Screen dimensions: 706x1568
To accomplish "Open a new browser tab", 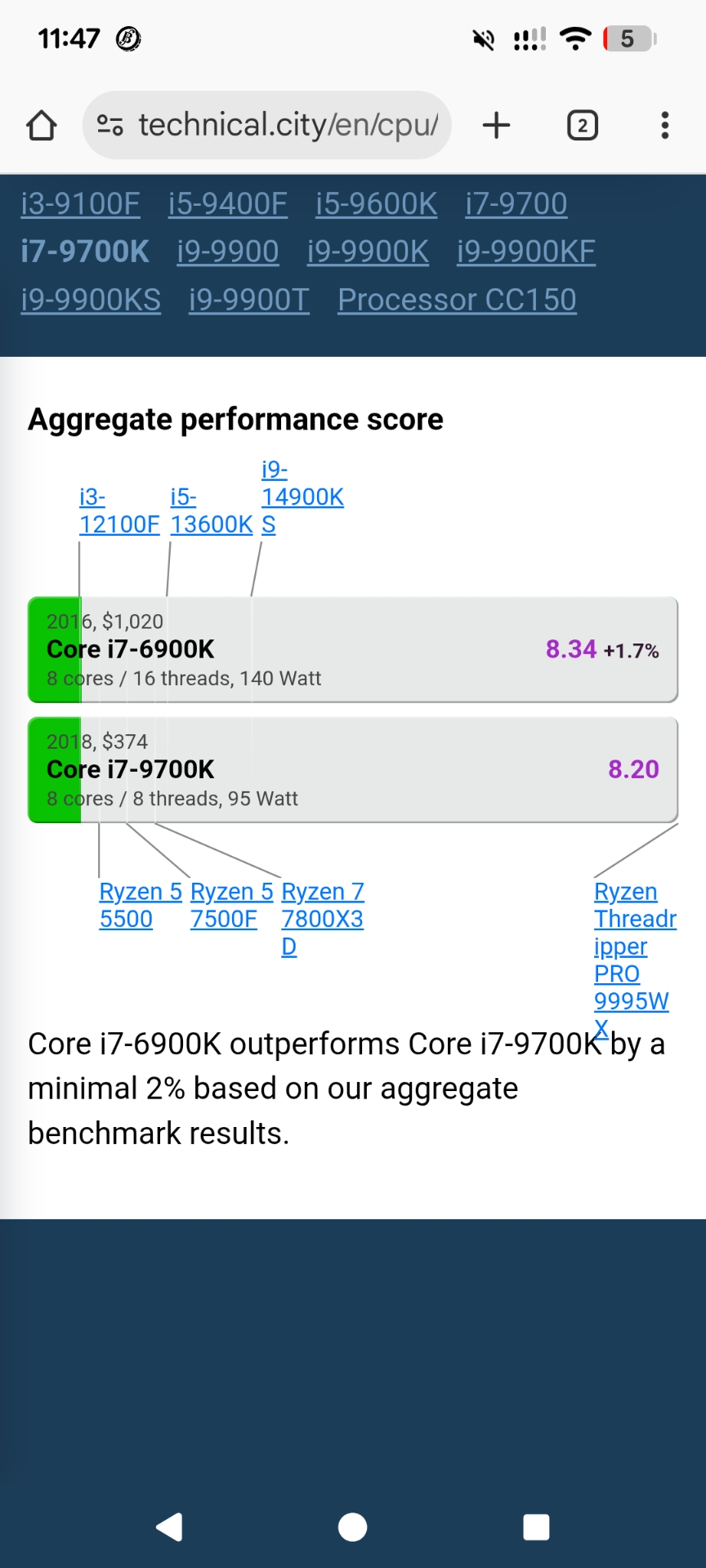I will [496, 126].
